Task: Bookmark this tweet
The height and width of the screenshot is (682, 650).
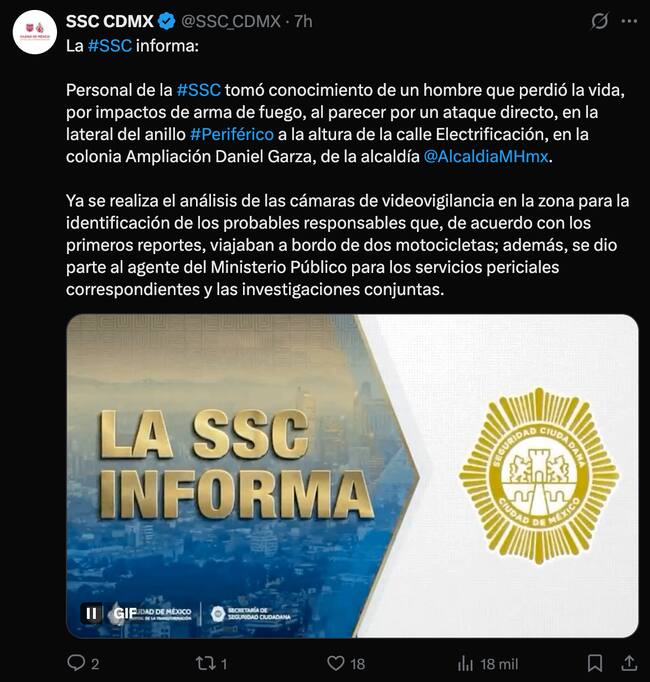Action: 594,663
